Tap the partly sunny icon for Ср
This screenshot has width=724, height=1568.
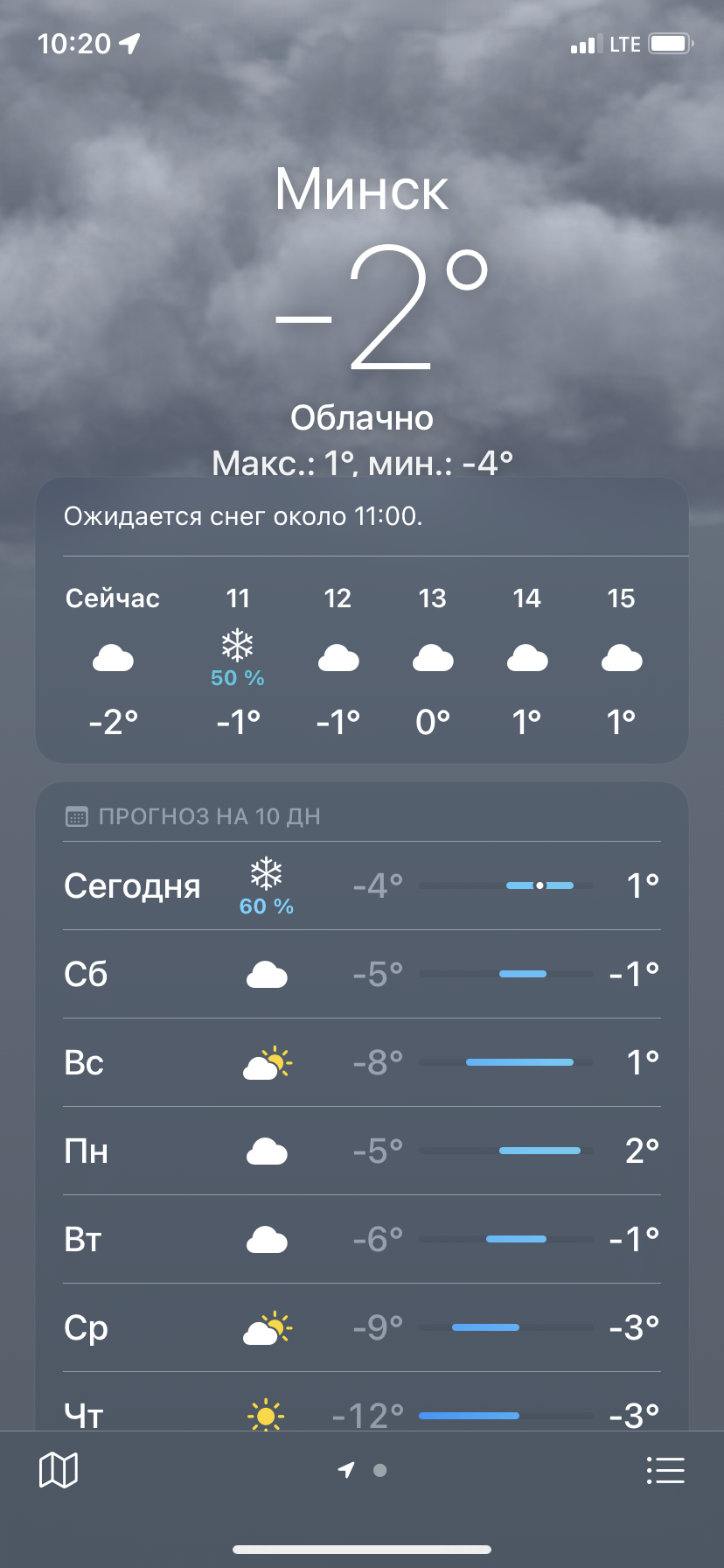[x=267, y=1326]
